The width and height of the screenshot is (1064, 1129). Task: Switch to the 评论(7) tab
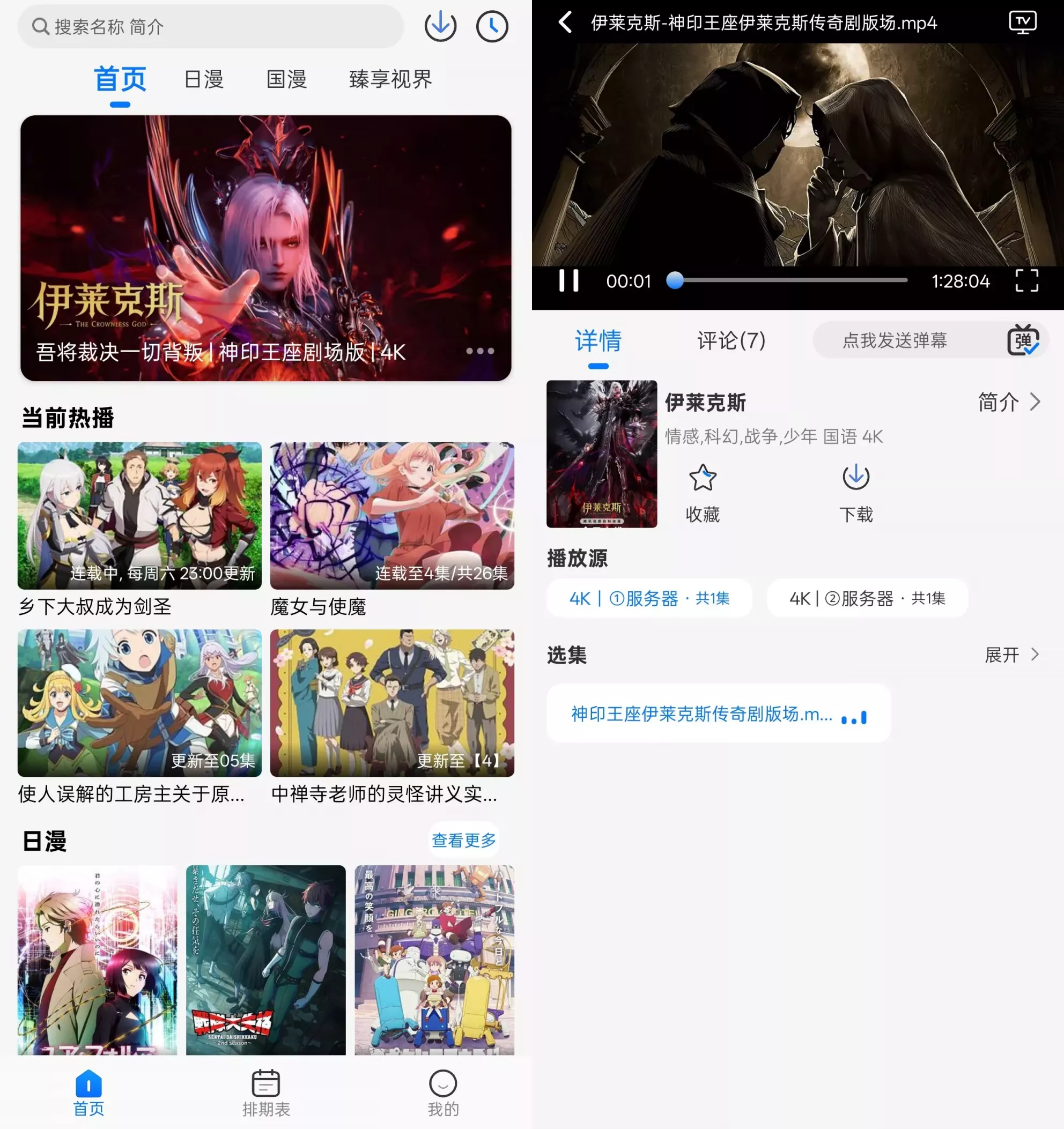click(731, 341)
